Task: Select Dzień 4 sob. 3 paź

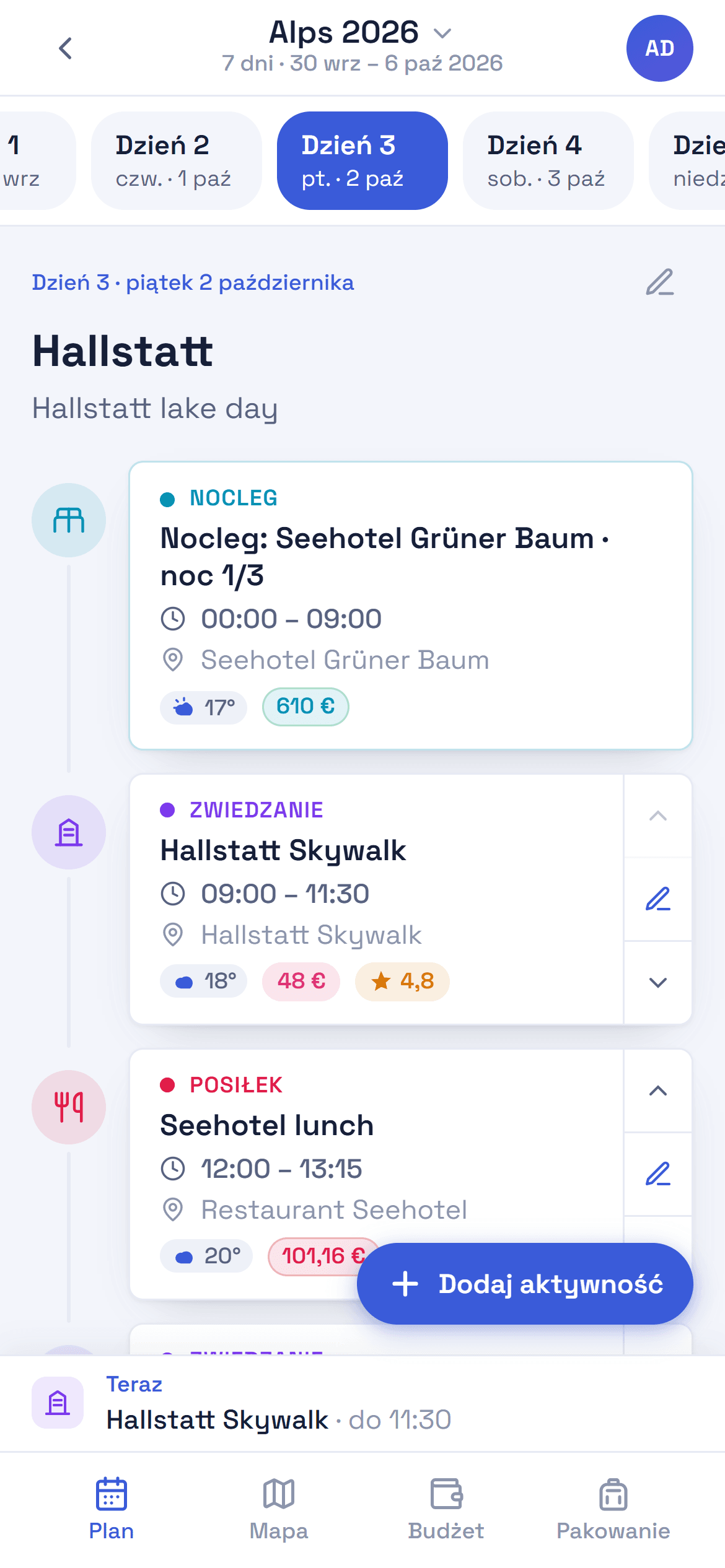Action: 548,161
